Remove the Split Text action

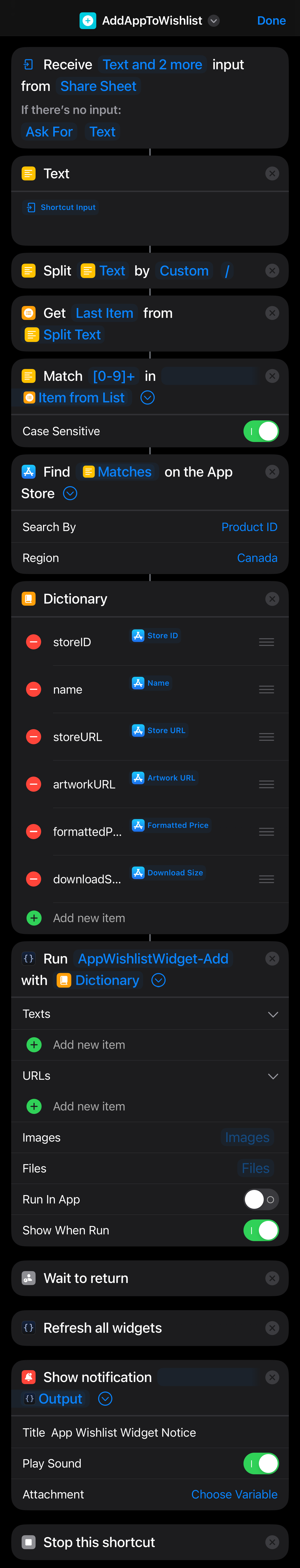(272, 271)
